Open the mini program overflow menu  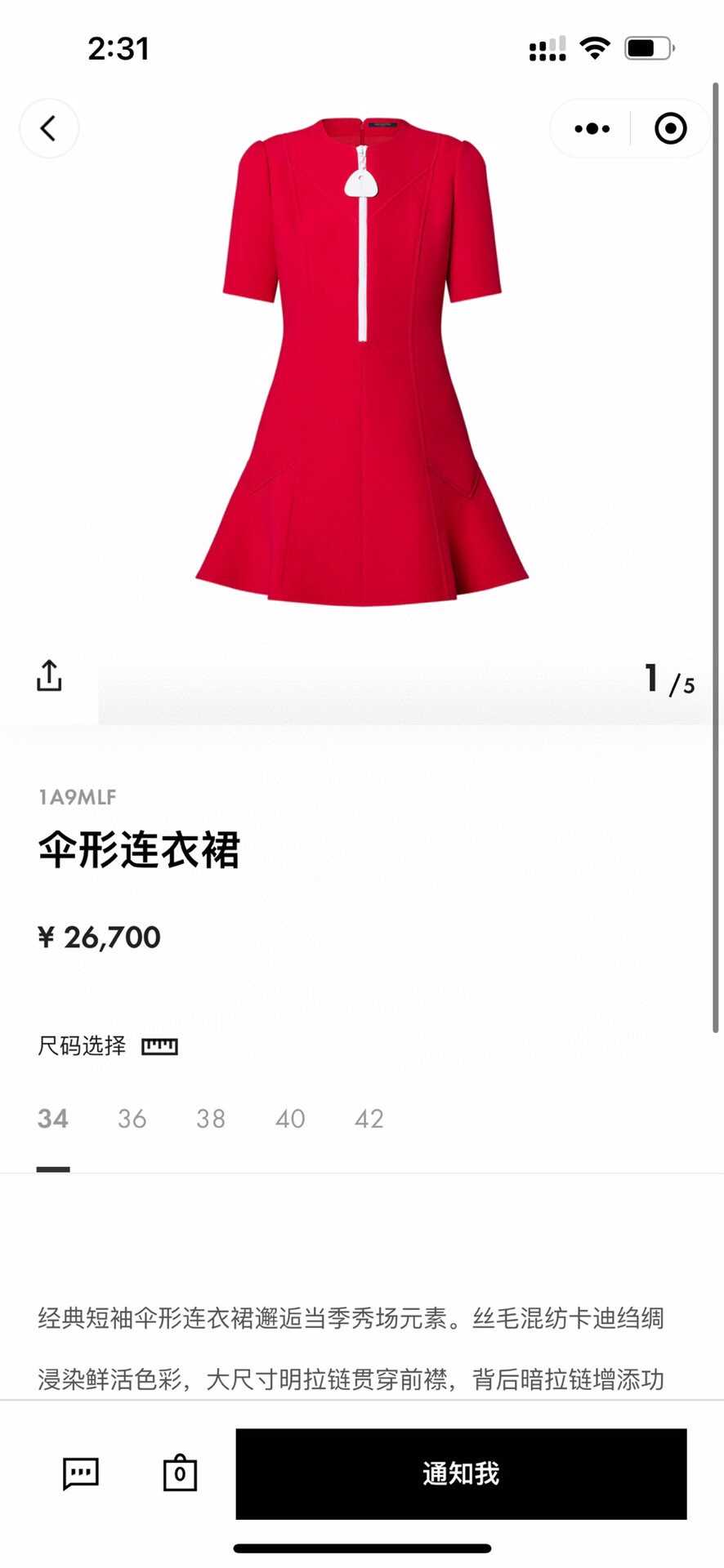pyautogui.click(x=592, y=128)
